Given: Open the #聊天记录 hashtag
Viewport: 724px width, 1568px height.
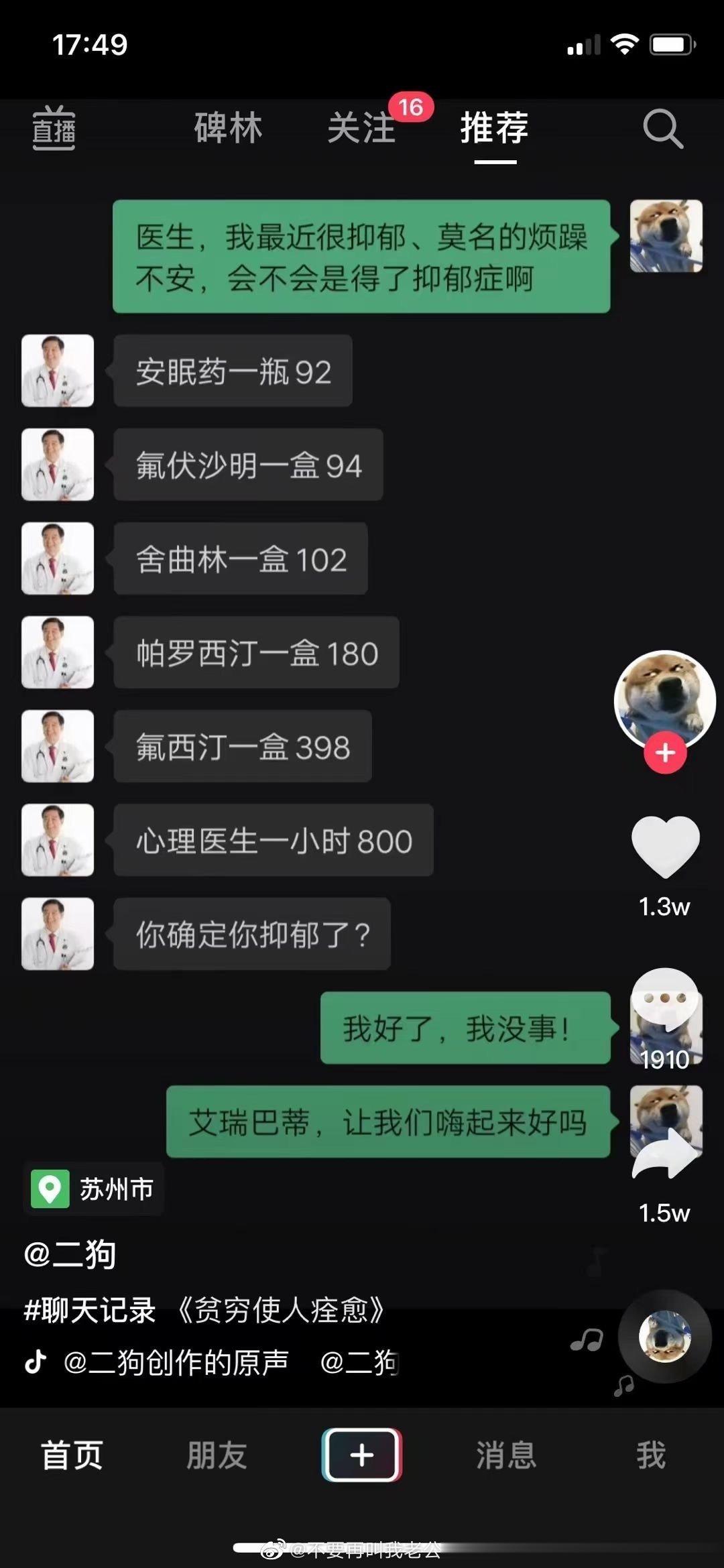Looking at the screenshot, I should (90, 1310).
